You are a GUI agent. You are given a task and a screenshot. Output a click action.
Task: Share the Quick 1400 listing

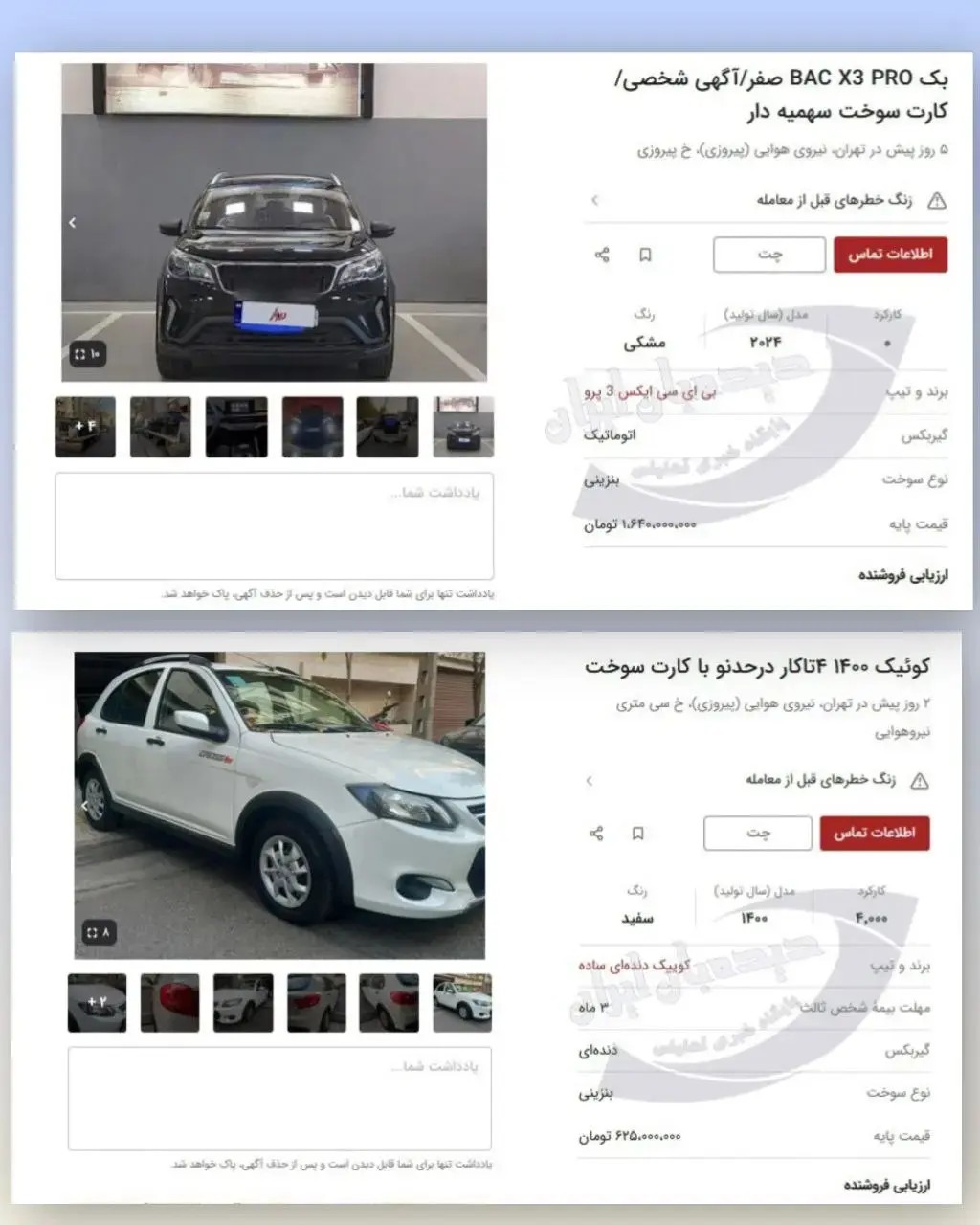click(x=595, y=834)
